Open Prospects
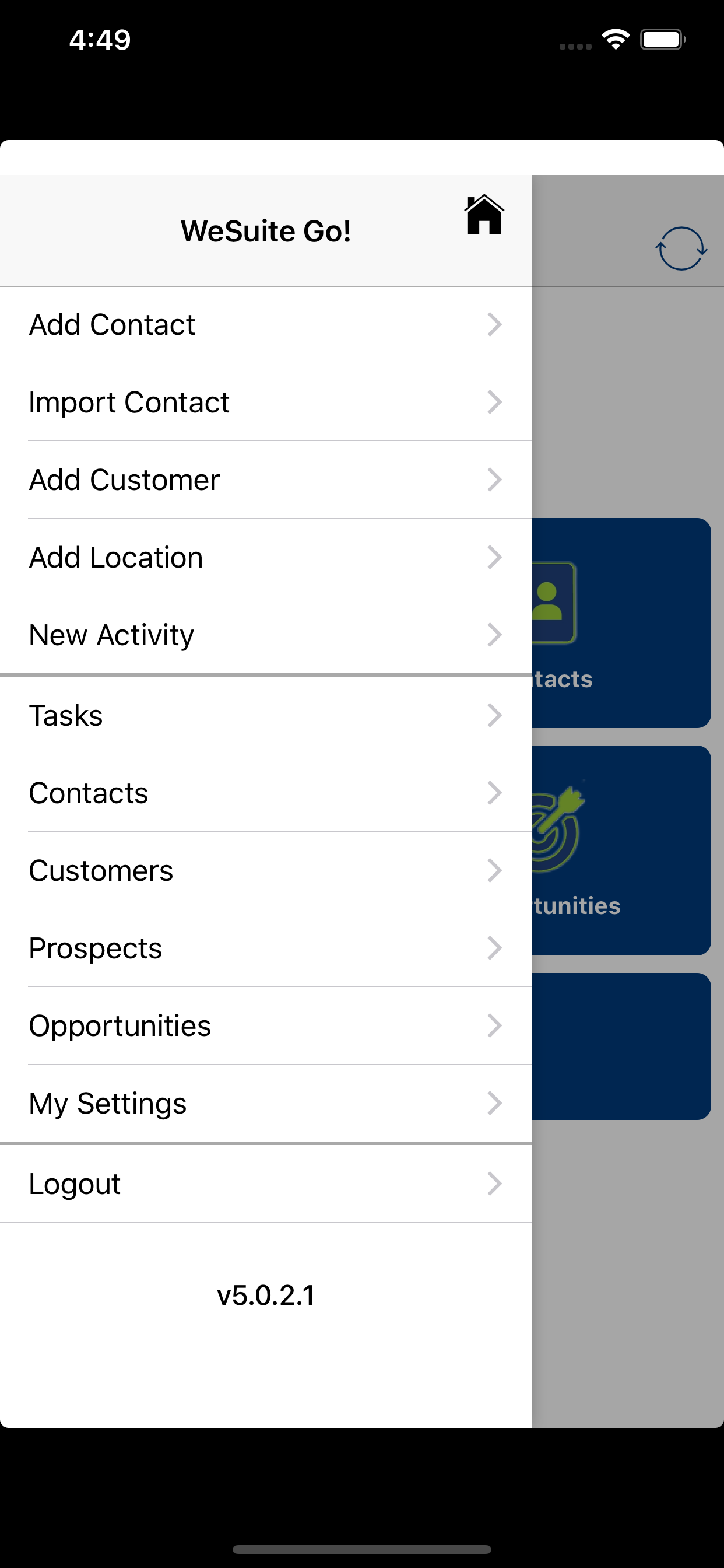724x1568 pixels. [266, 949]
